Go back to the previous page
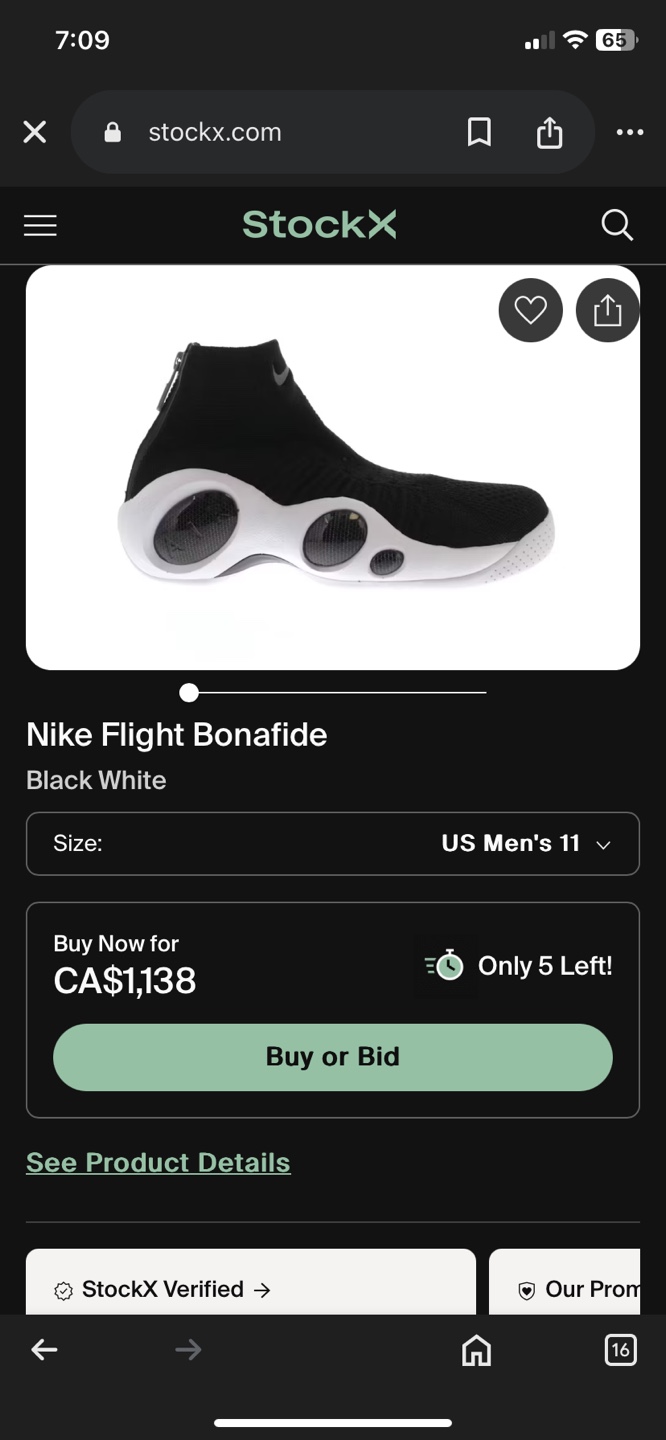The image size is (666, 1440). (44, 1350)
